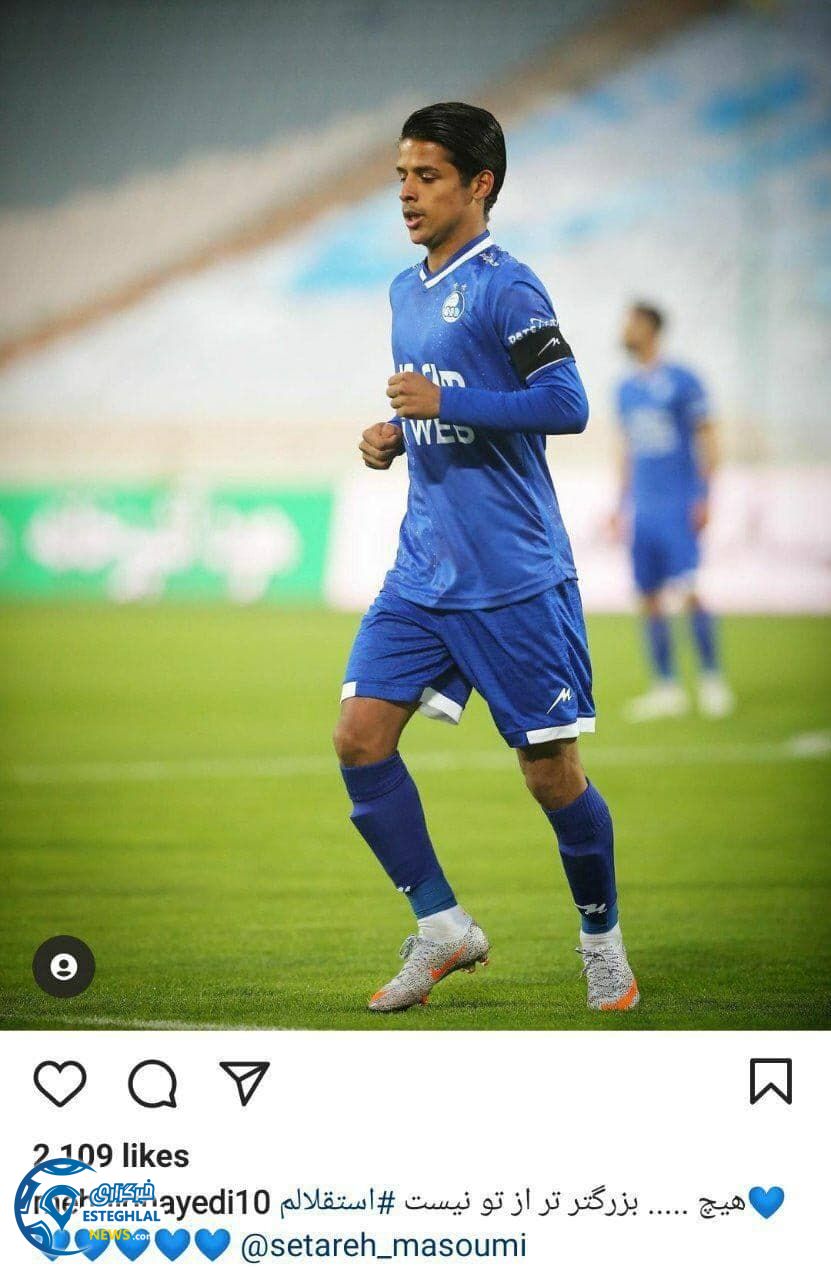
Task: Visit the @setareh_masoumi profile mention
Action: point(383,1246)
